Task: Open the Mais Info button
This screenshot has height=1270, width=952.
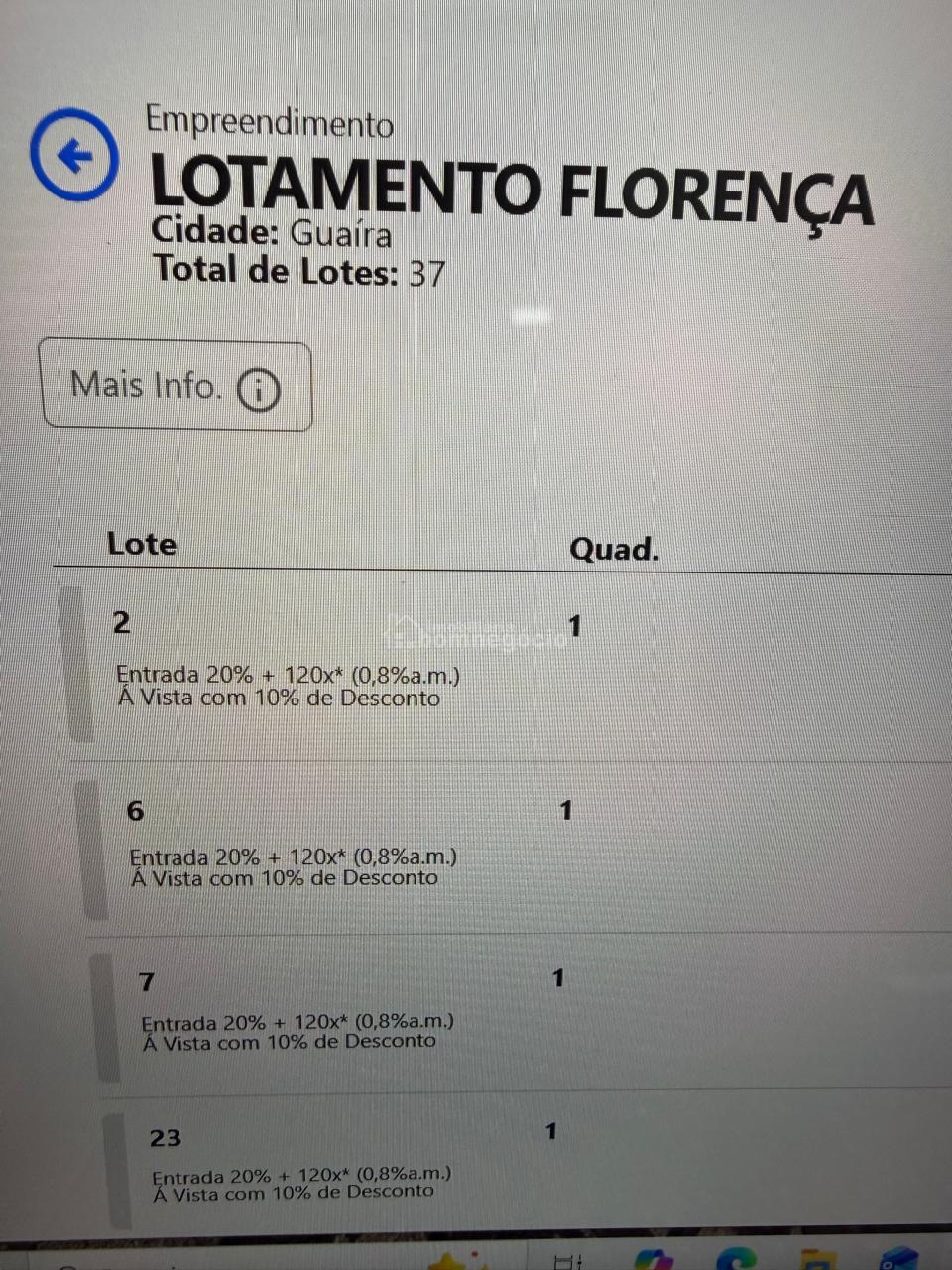Action: [176, 386]
